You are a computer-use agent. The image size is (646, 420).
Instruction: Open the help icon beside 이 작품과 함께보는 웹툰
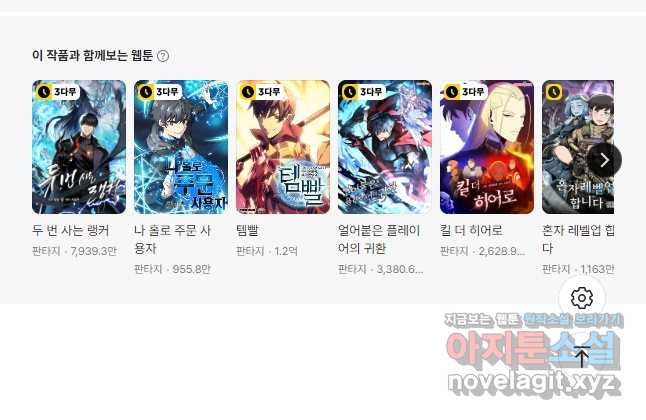click(163, 57)
